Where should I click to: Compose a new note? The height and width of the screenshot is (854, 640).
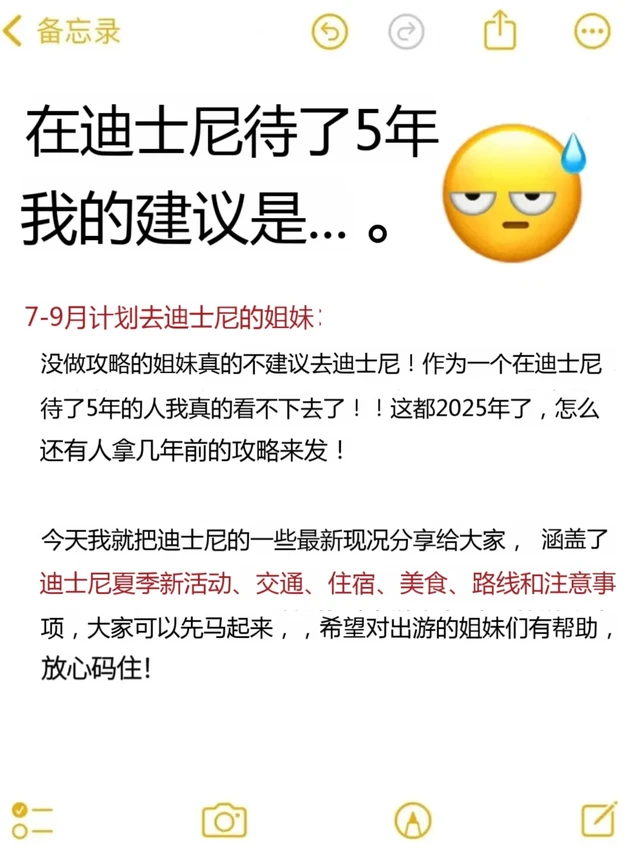(599, 819)
